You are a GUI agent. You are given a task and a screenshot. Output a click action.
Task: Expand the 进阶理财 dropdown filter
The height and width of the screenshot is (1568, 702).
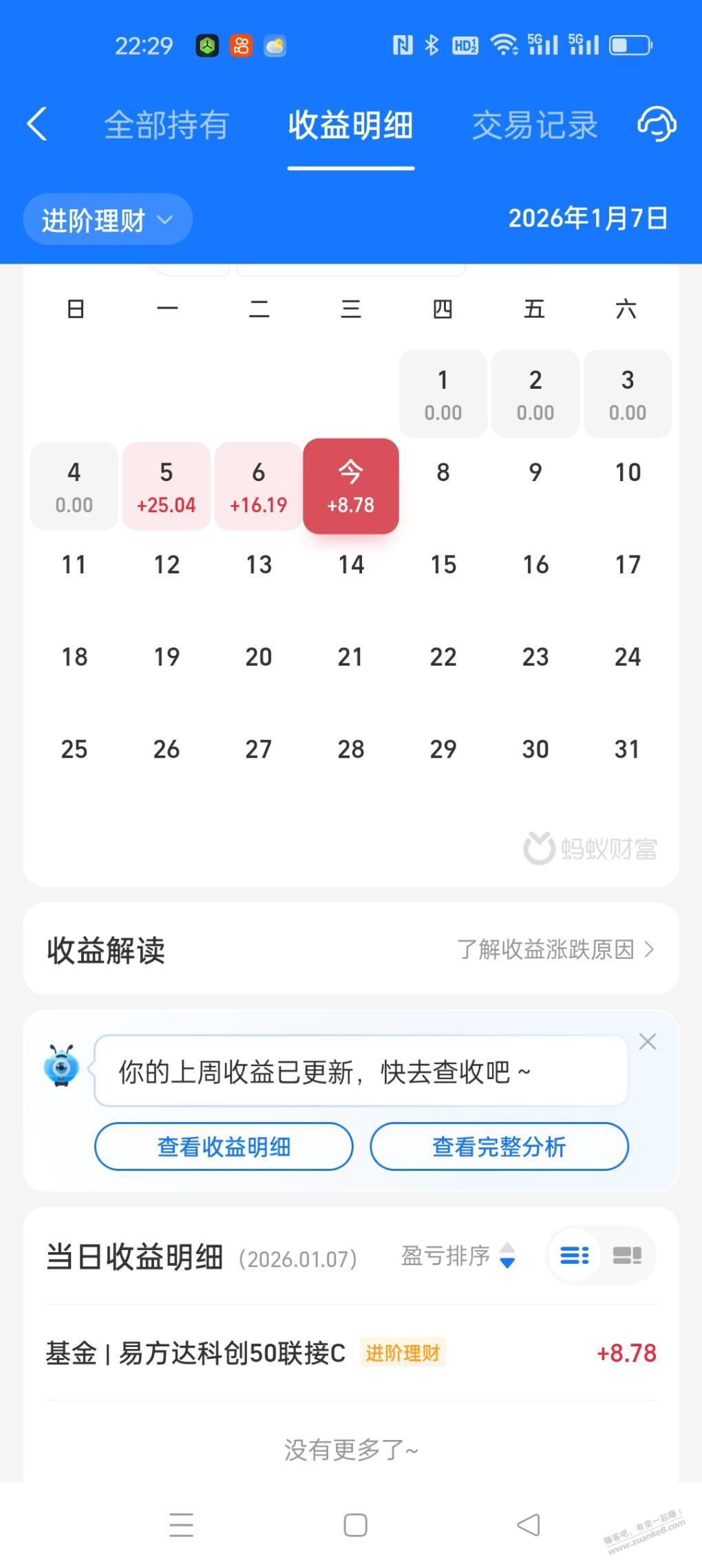point(107,220)
